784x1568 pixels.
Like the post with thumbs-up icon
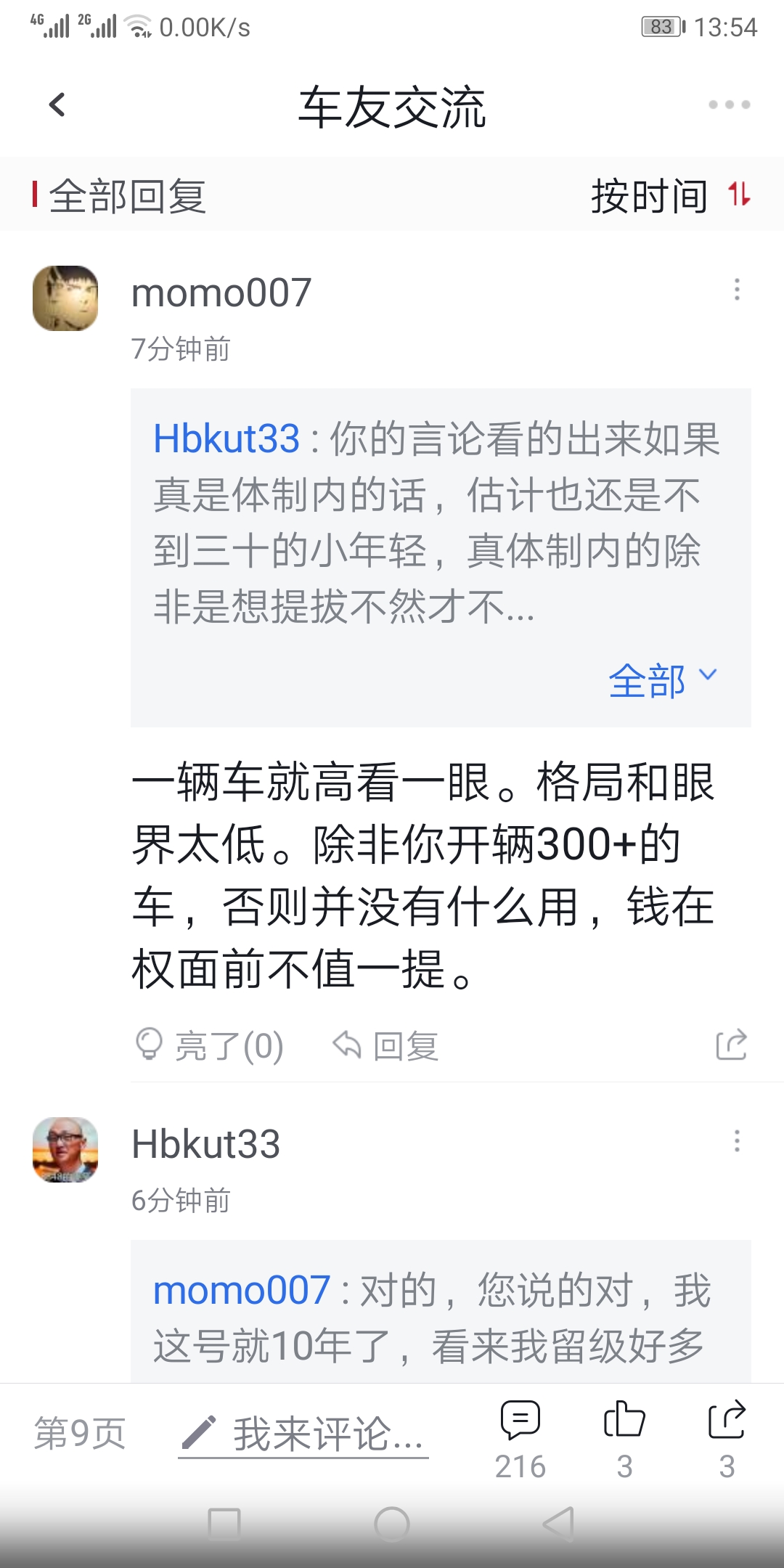tap(624, 1440)
